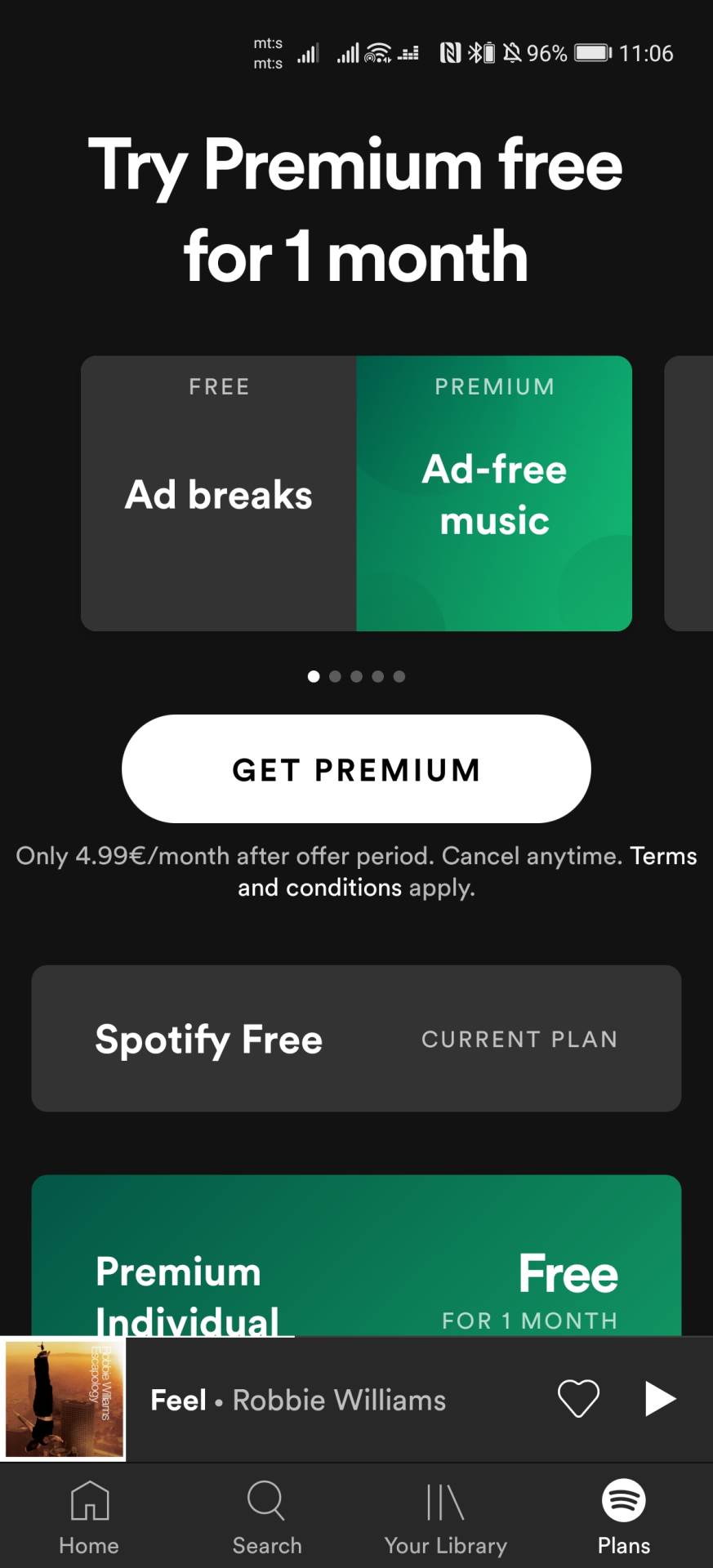
Task: Open the Premium Individual plan card
Action: [356, 1258]
